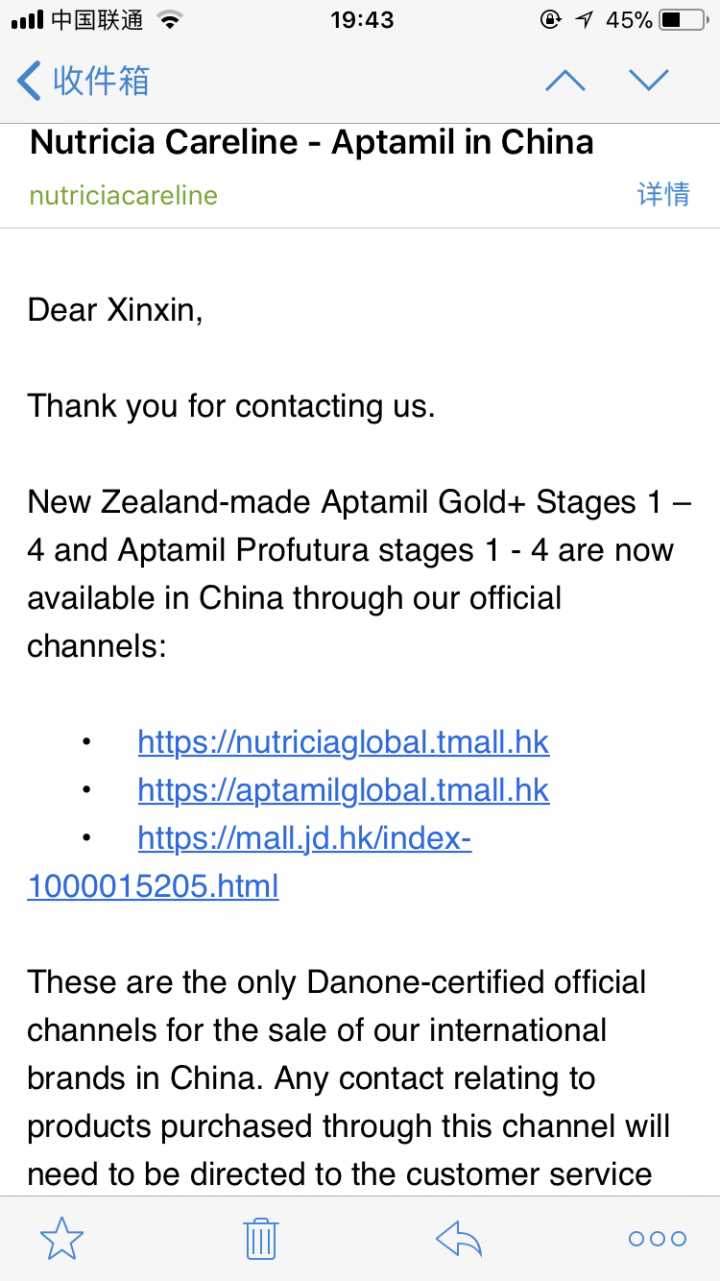Show the previous email with up arrow
The height and width of the screenshot is (1281, 720).
click(x=565, y=80)
